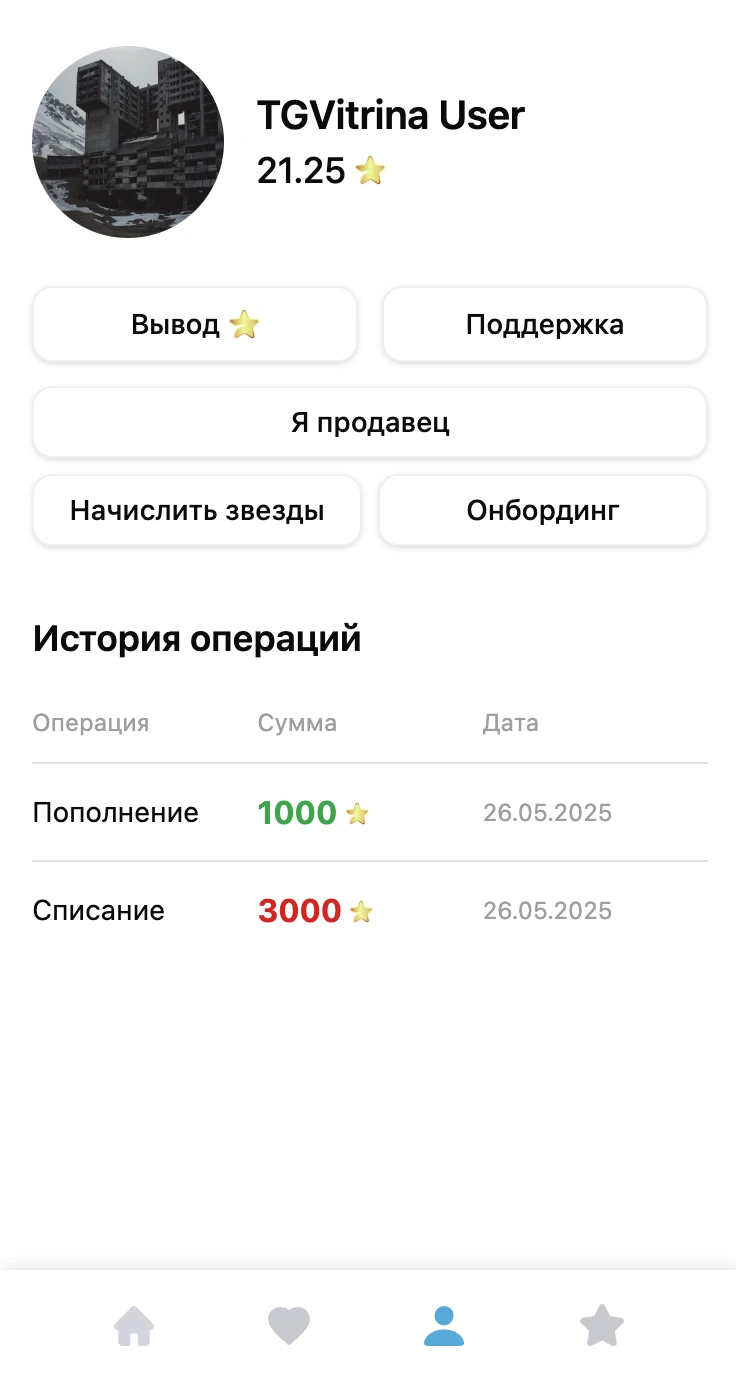Screen dimensions: 736x1398
Task: Go to the home tab
Action: click(134, 1328)
